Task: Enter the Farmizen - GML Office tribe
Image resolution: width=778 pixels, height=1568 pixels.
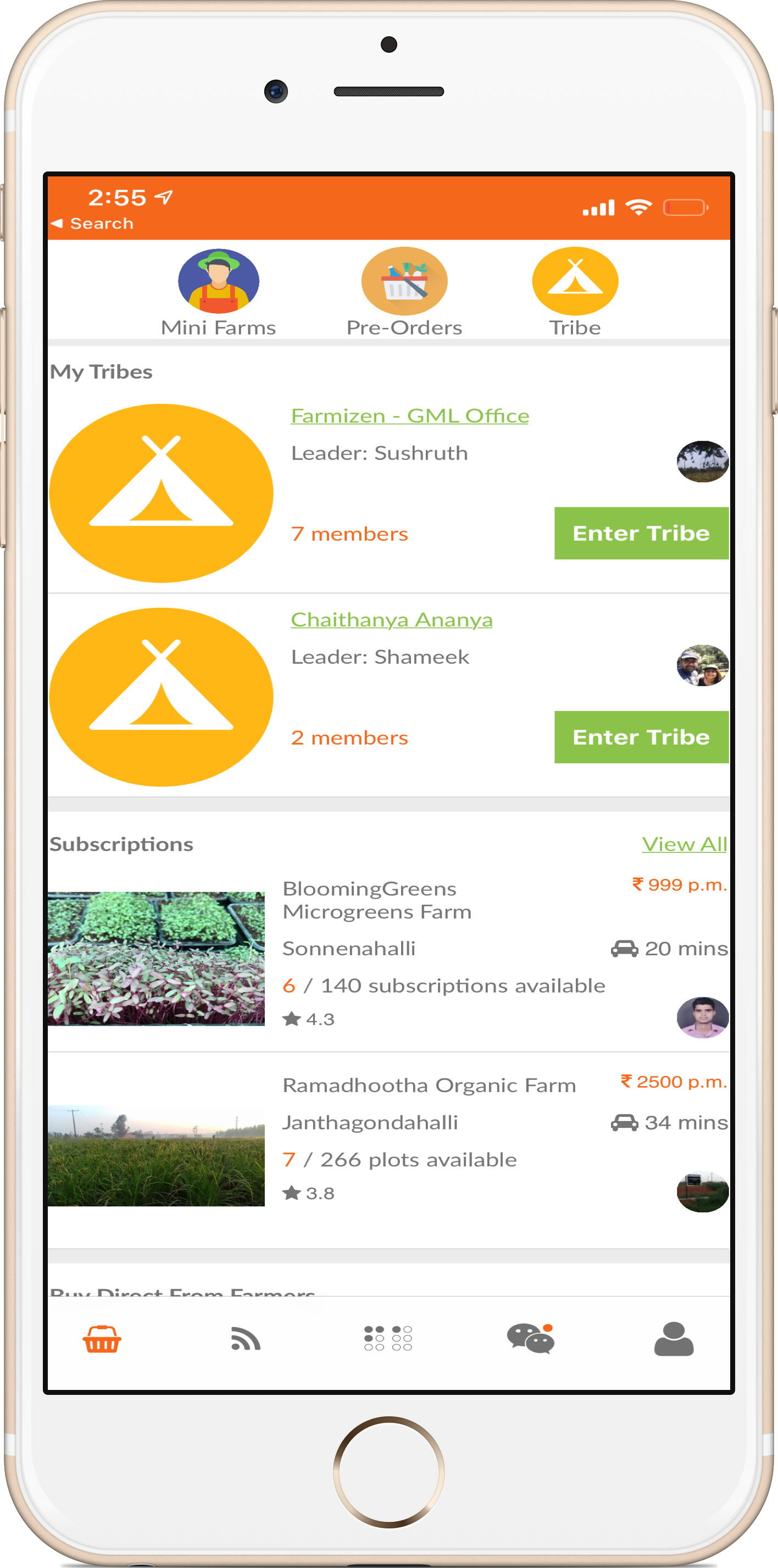Action: pyautogui.click(x=641, y=533)
